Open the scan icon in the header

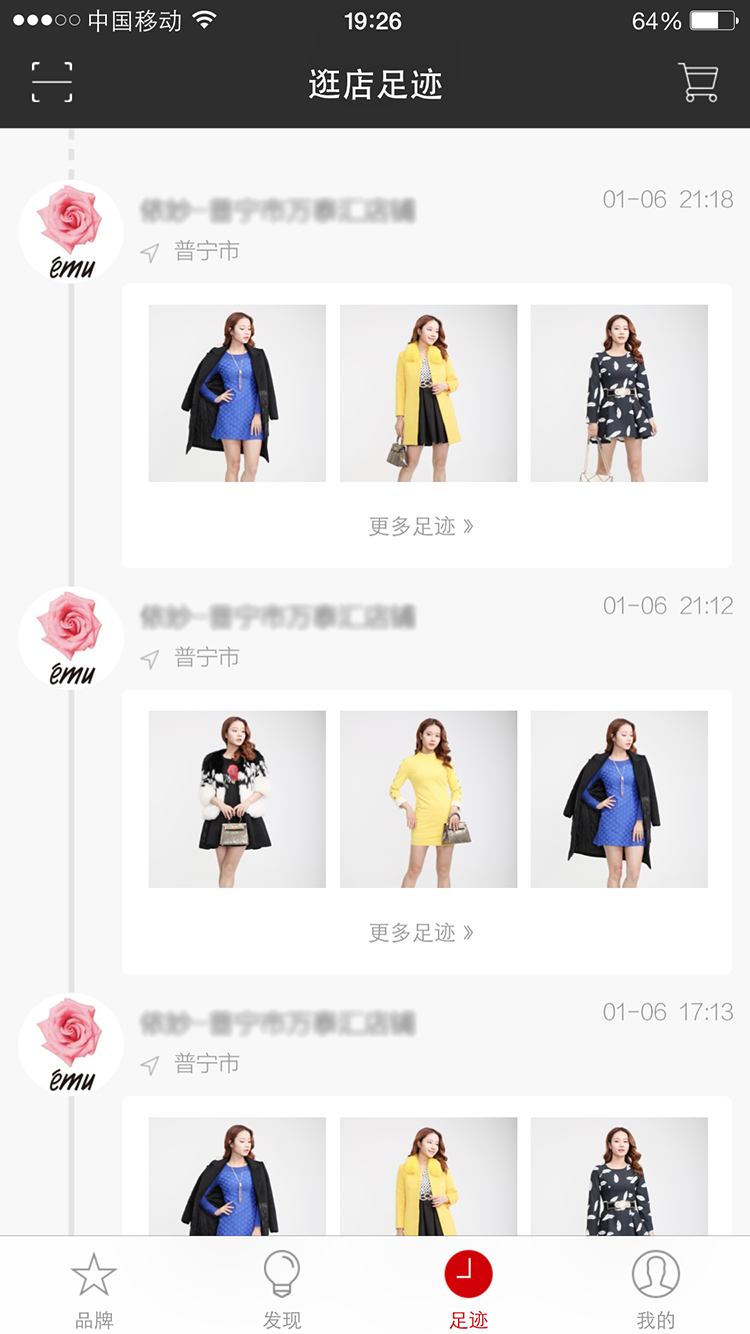coord(52,82)
